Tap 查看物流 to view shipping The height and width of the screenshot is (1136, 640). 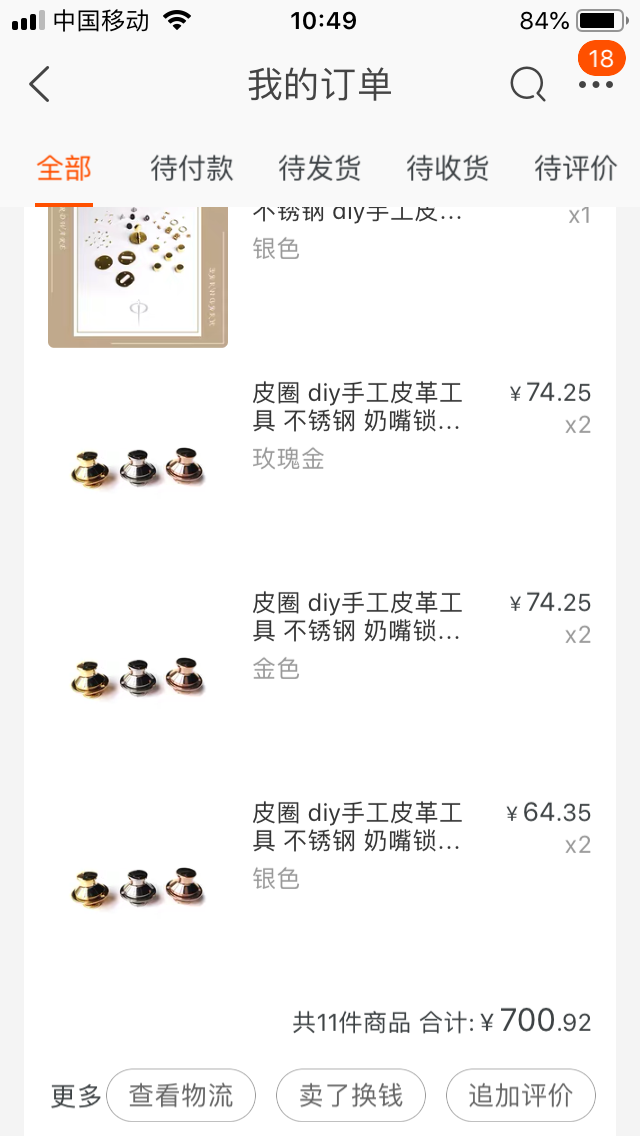click(181, 1095)
